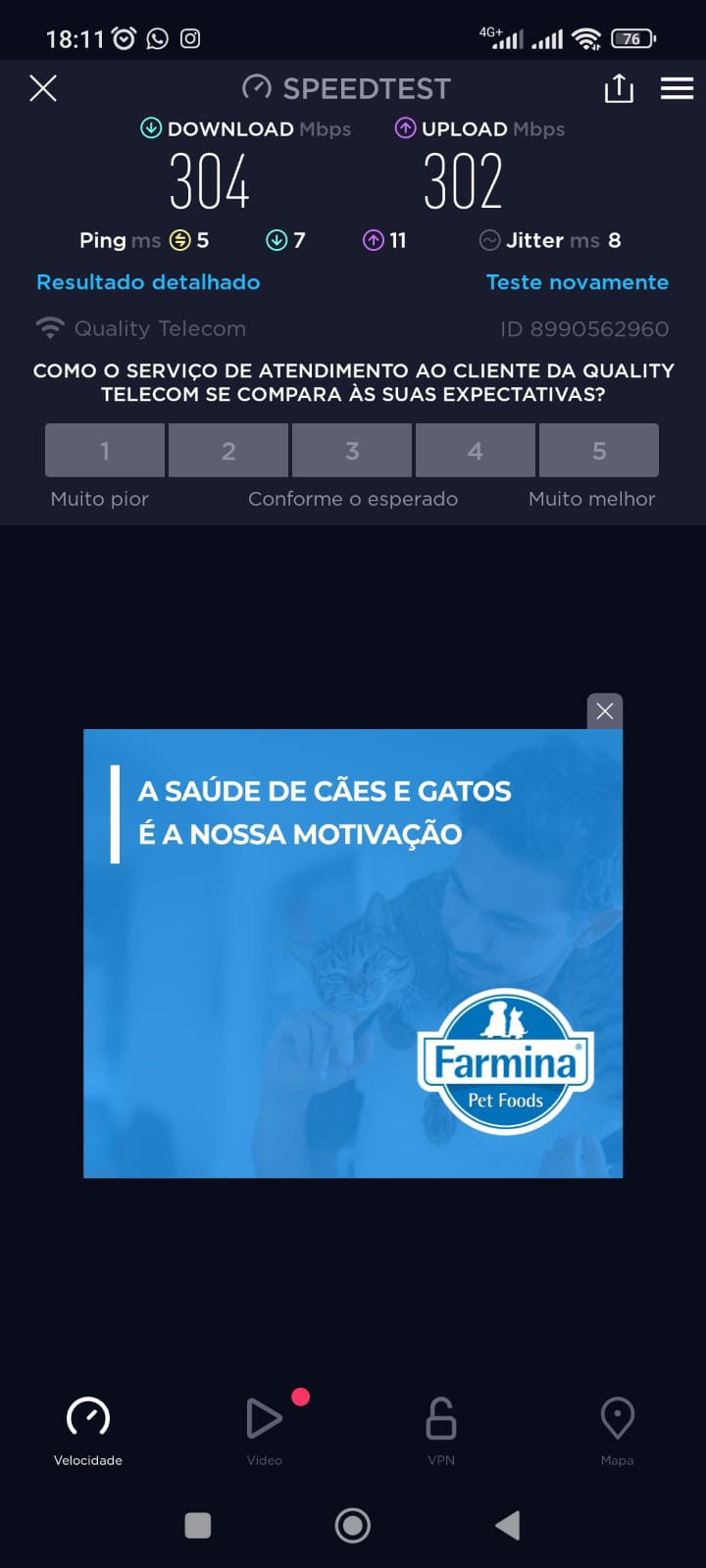Open Resultado detalhado
The height and width of the screenshot is (1568, 706).
(x=148, y=282)
